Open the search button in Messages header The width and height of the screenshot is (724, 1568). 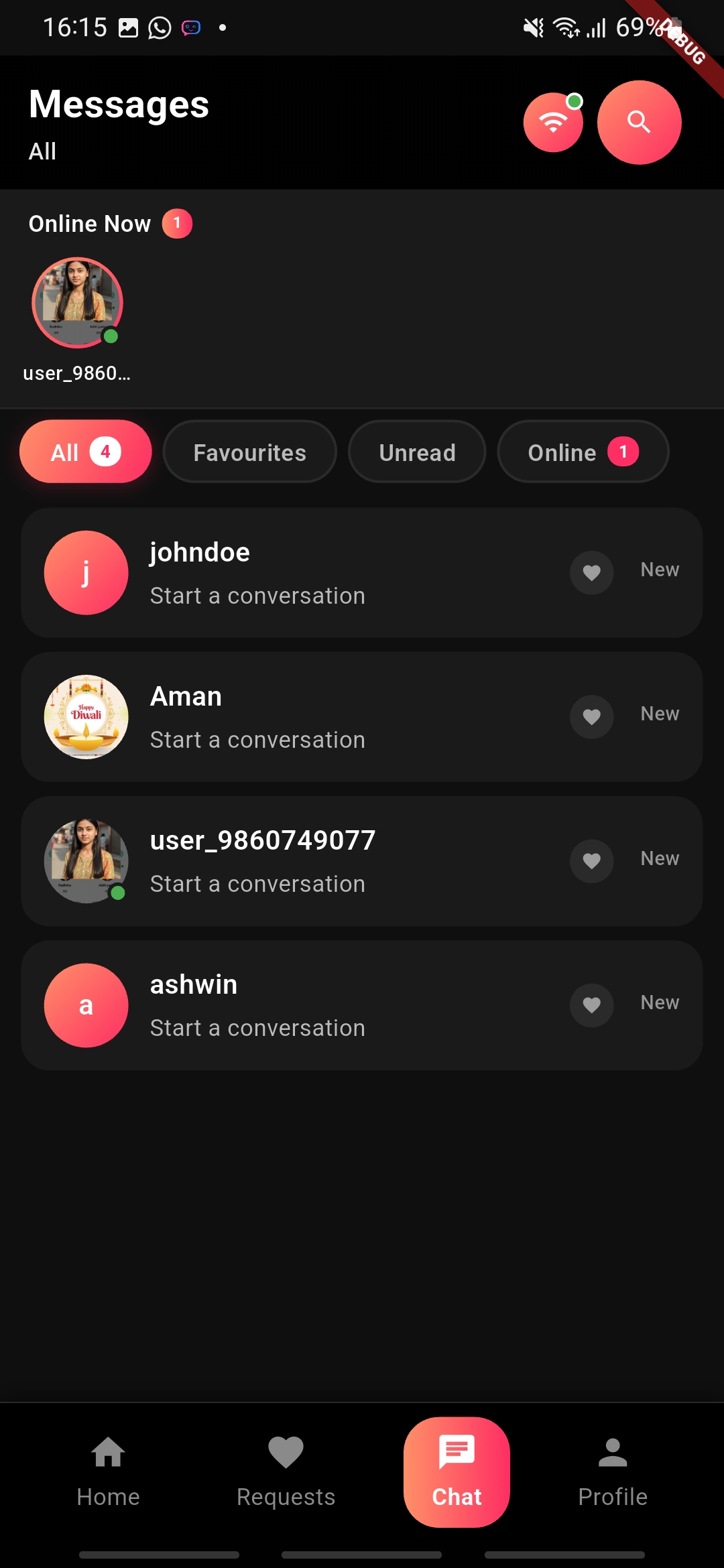pyautogui.click(x=639, y=123)
